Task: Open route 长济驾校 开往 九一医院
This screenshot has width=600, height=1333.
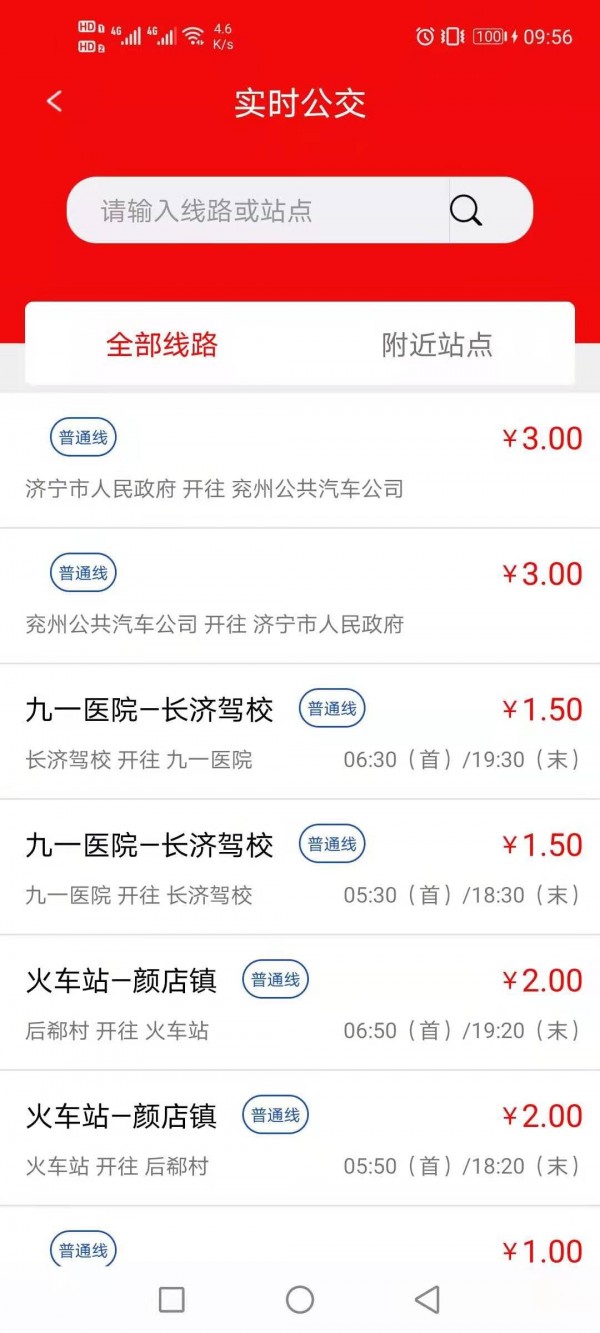Action: (300, 732)
